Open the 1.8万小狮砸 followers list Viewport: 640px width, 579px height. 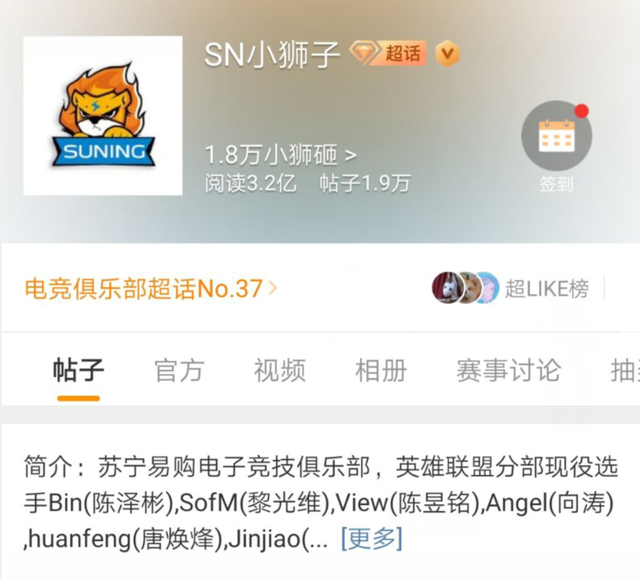[x=280, y=156]
